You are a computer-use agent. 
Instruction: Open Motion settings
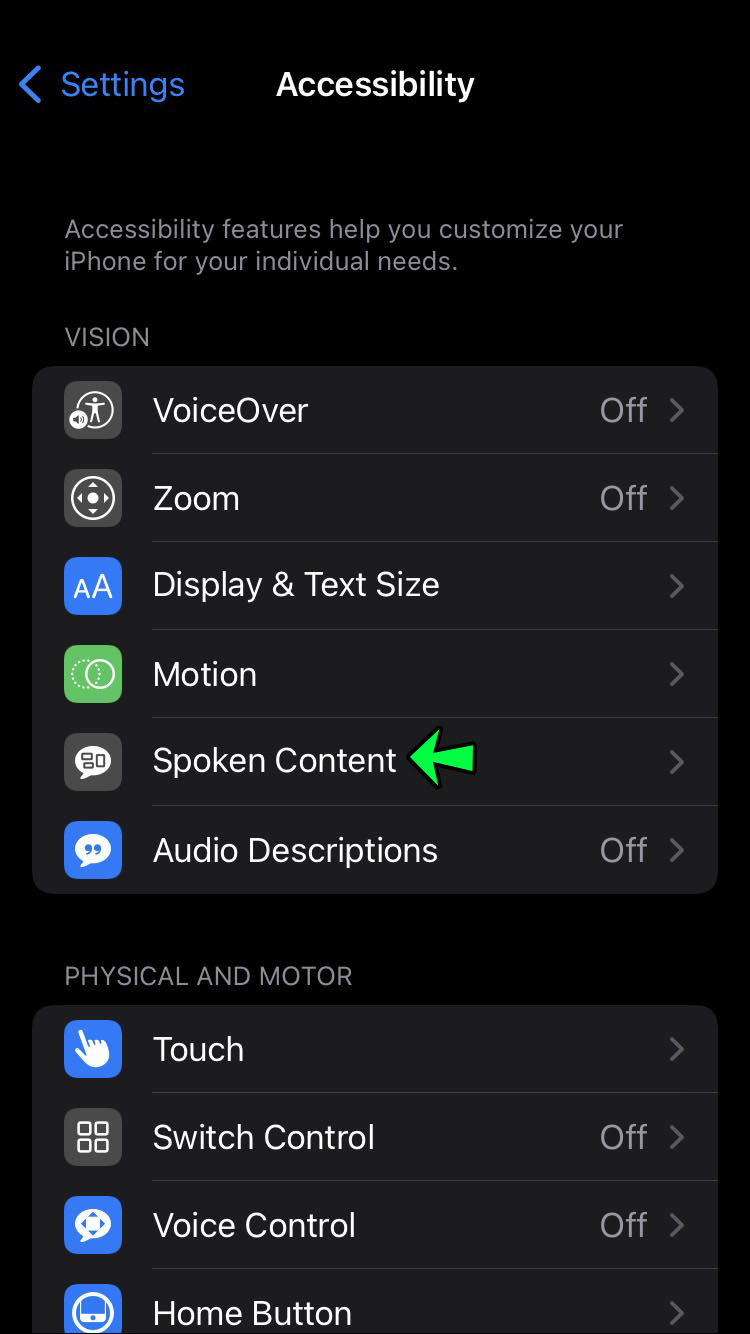375,674
